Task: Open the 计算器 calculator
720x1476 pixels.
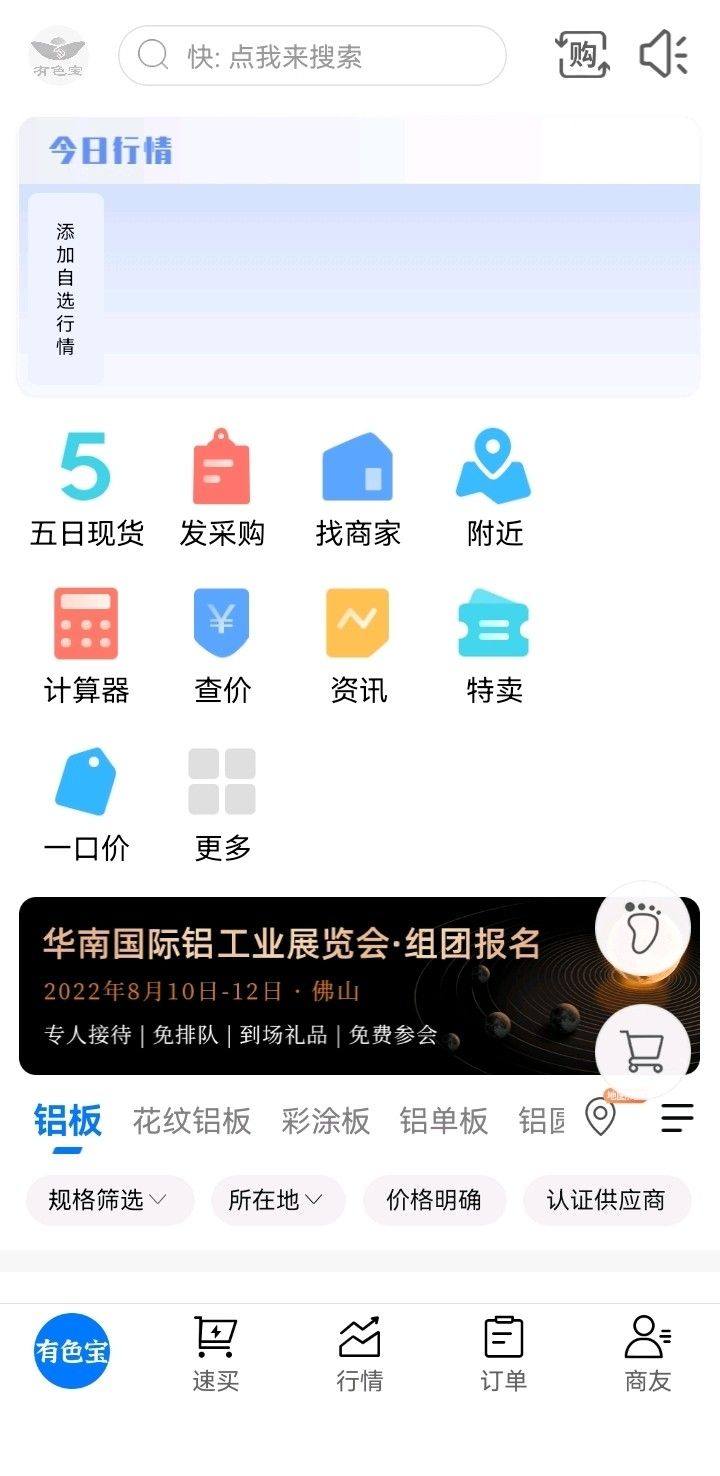Action: pos(87,646)
